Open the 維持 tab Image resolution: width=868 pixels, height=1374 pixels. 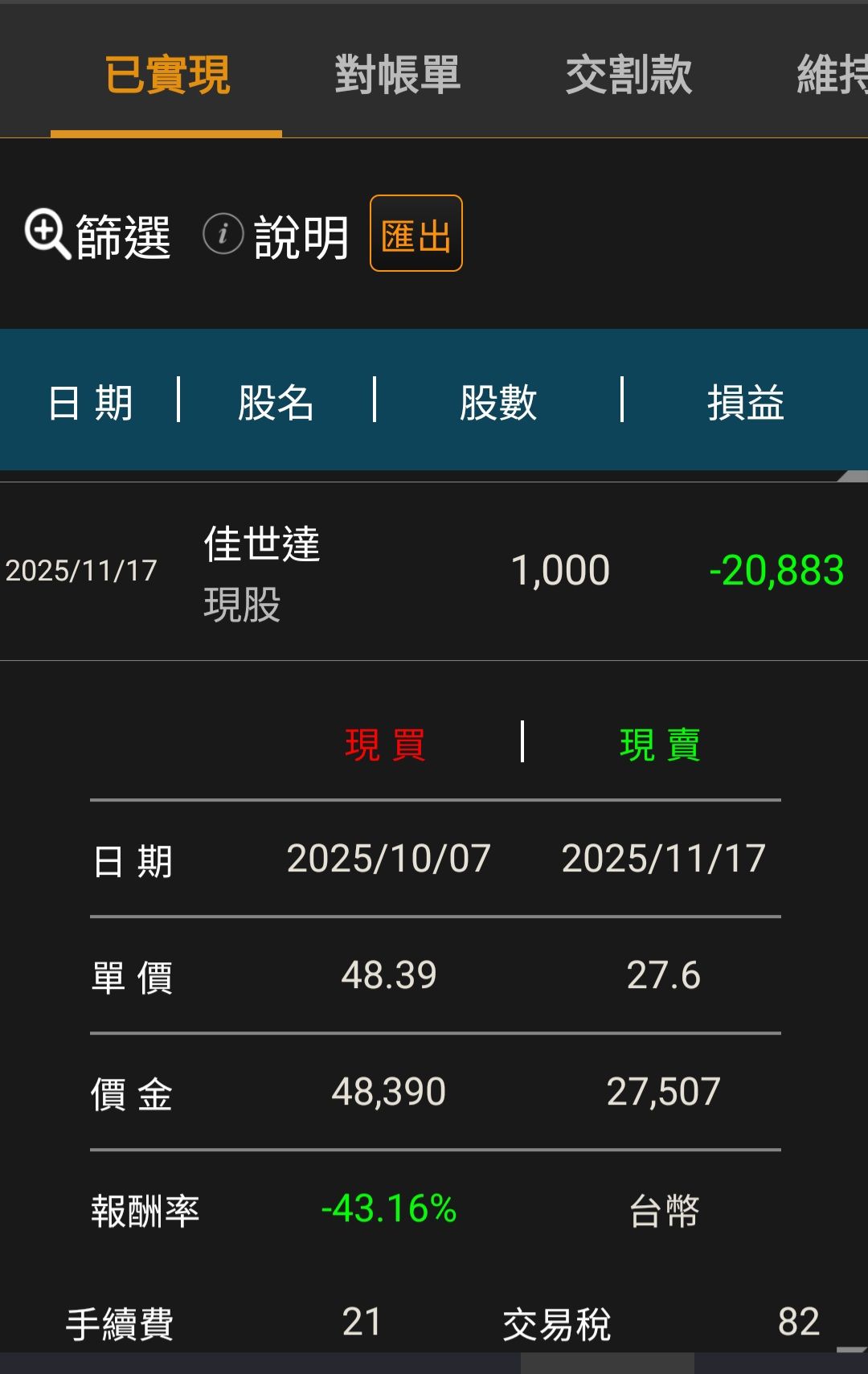(832, 75)
